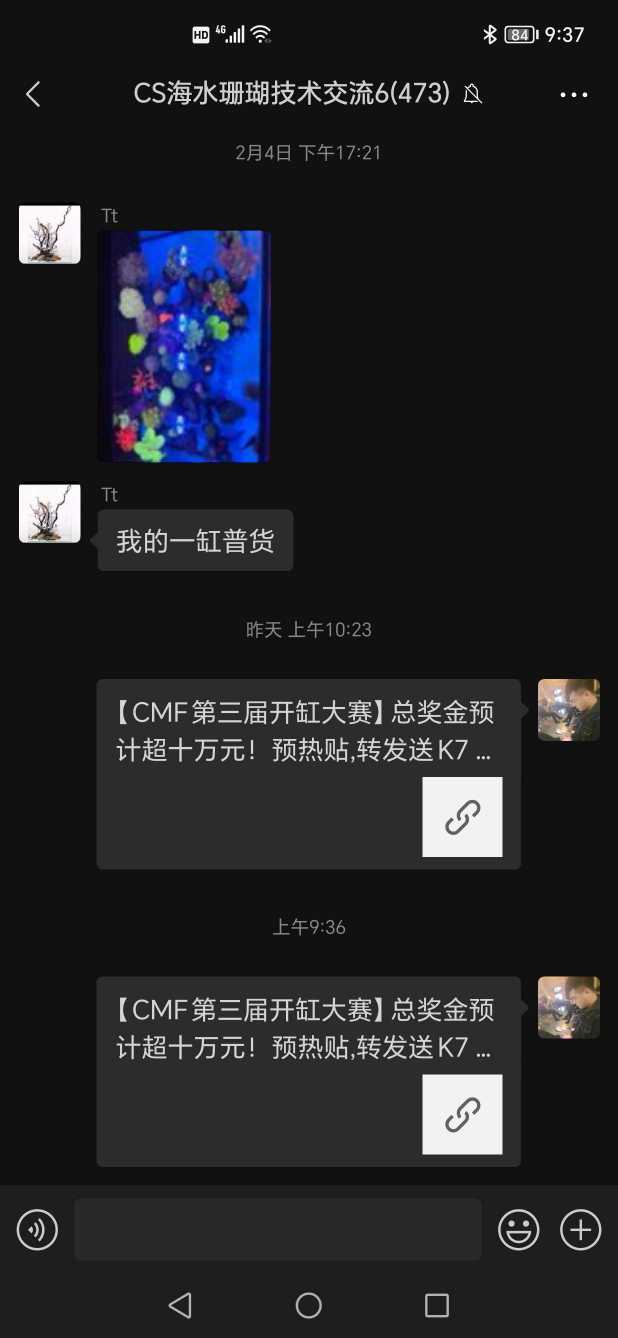Open the recent apps overview

[x=436, y=1305]
